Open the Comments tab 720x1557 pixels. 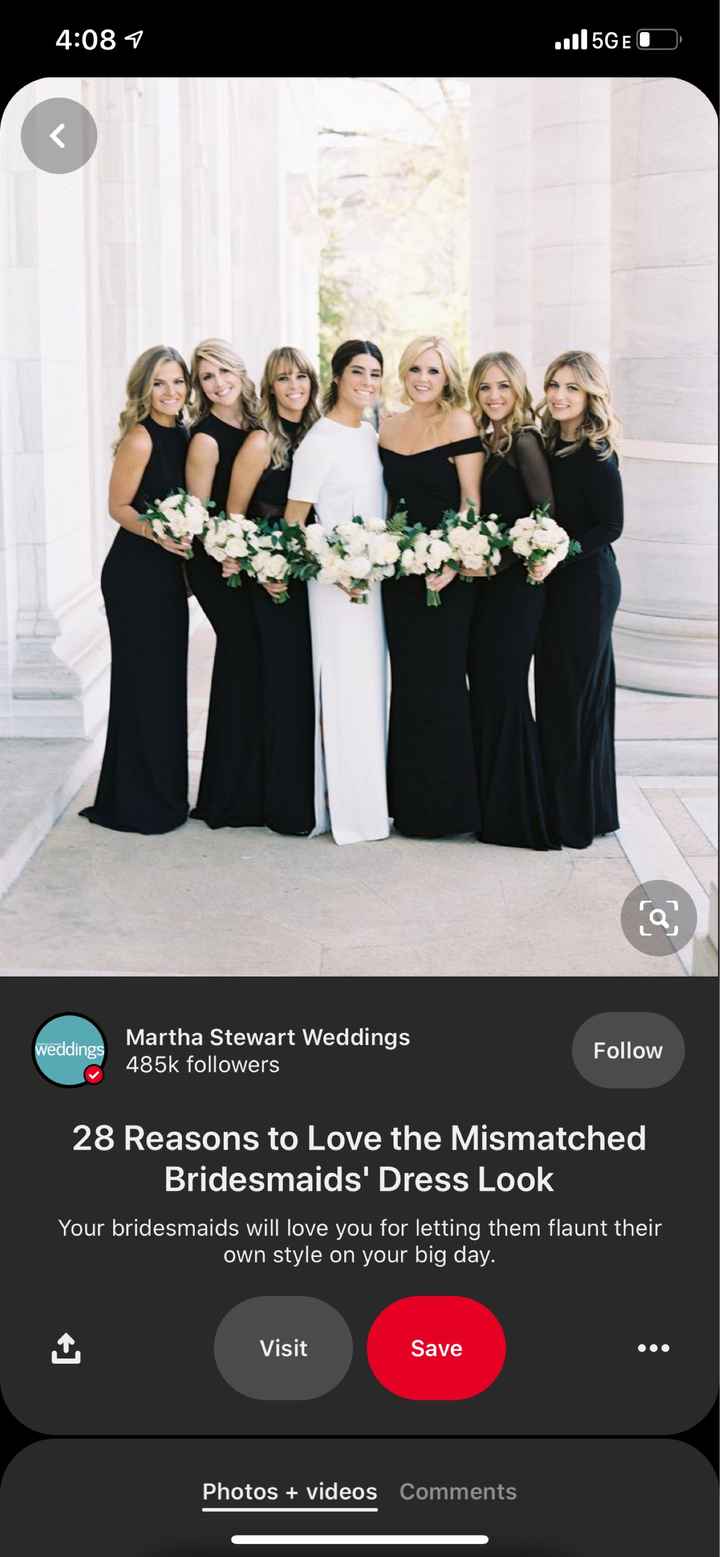(x=458, y=1491)
